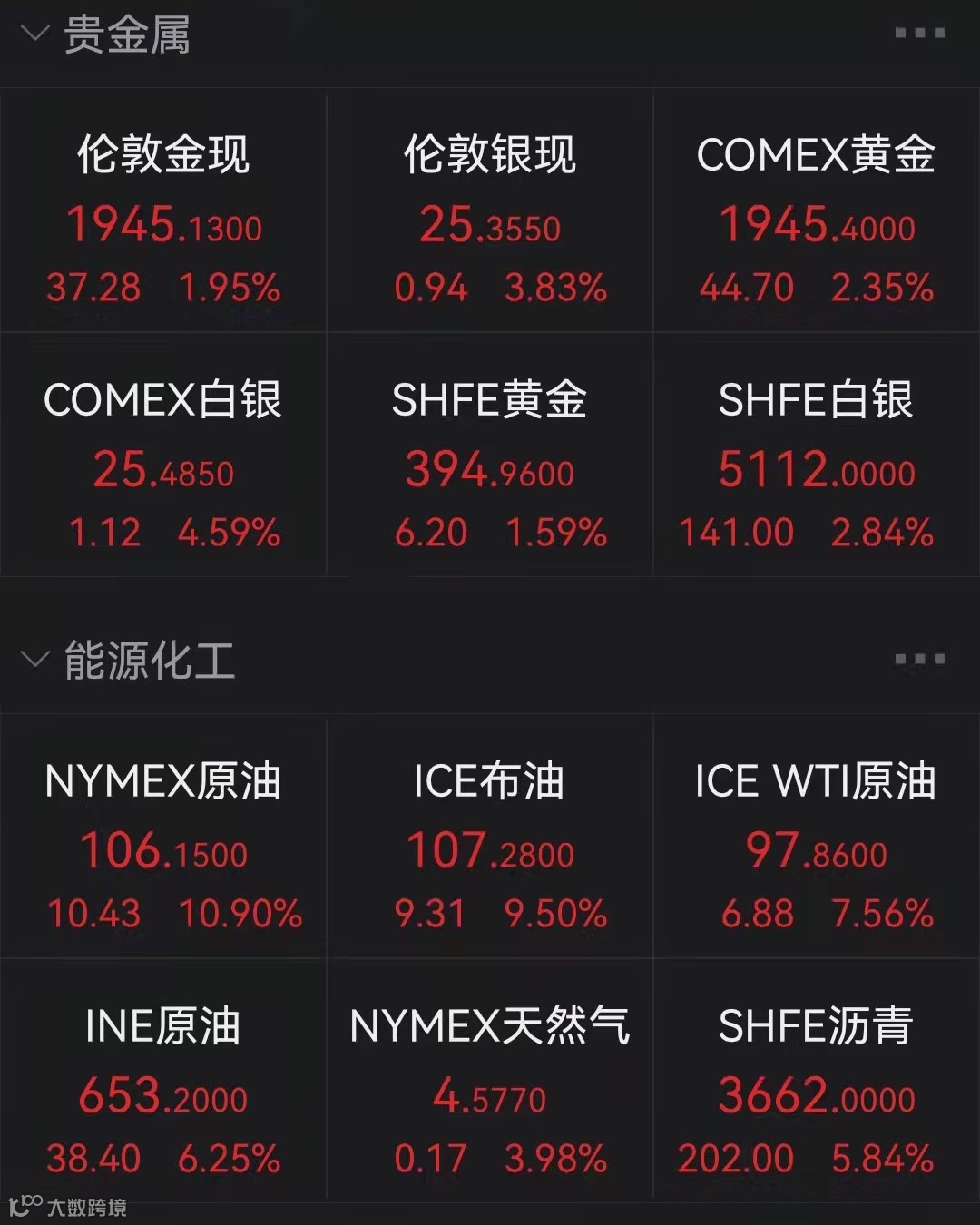Open the 伦敦银现 quote card

click(x=490, y=213)
